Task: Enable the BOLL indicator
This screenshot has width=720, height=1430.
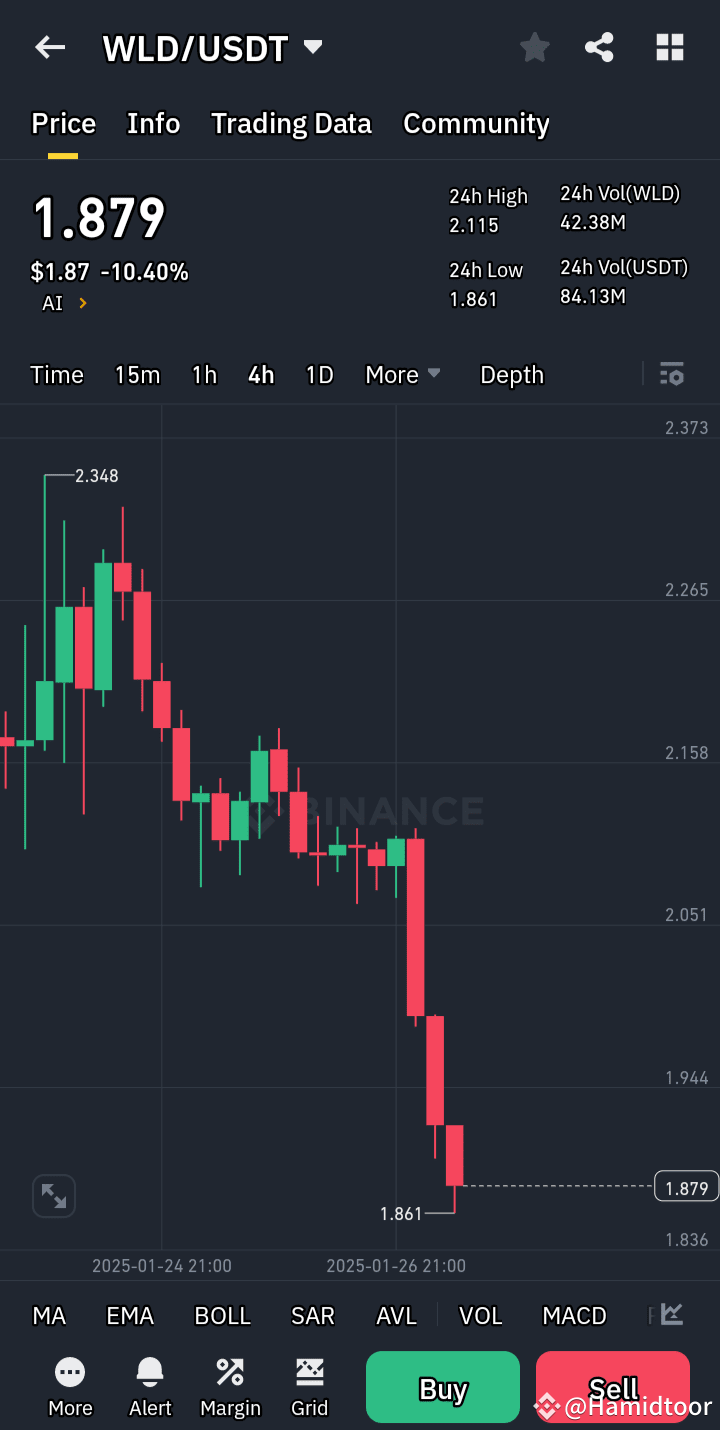Action: click(222, 1315)
